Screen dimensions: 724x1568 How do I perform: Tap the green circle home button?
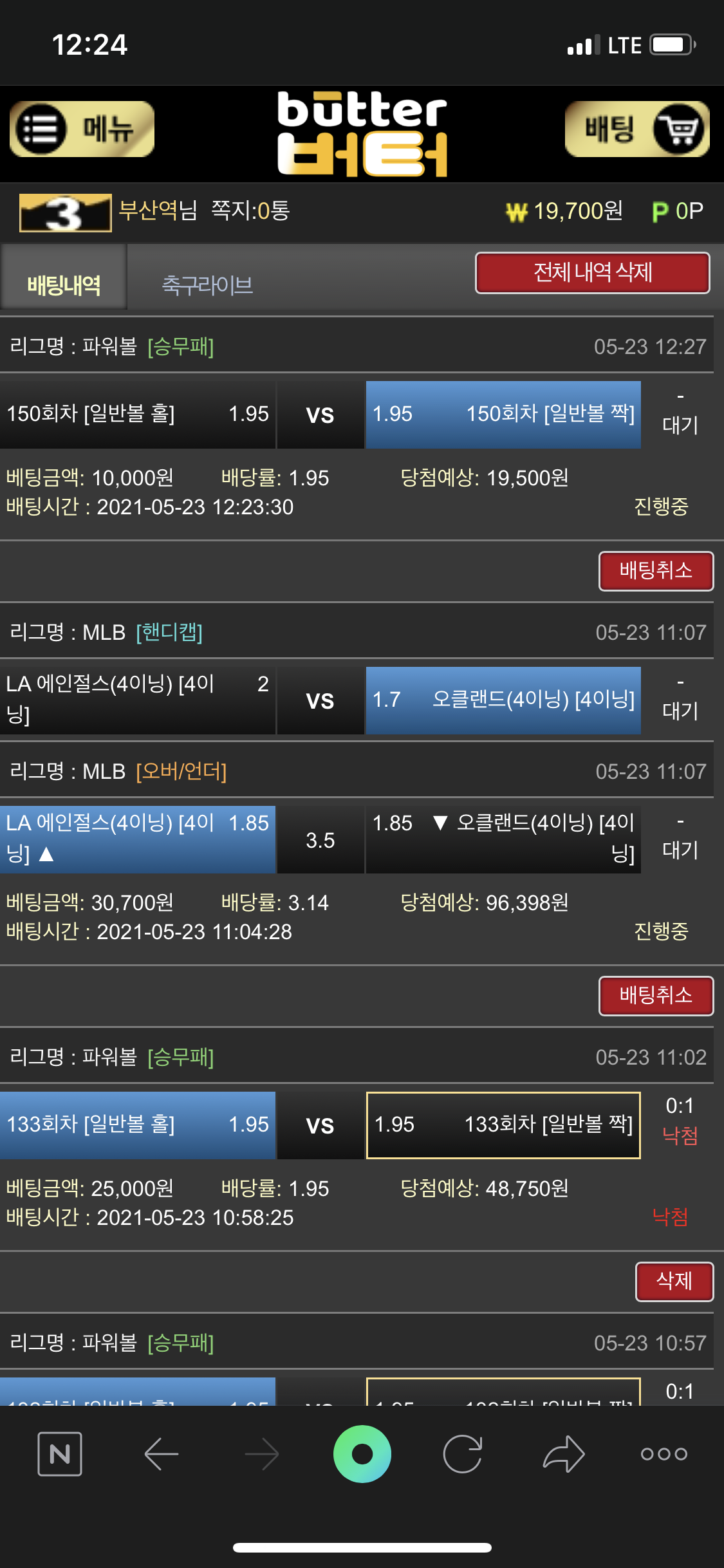[362, 1453]
